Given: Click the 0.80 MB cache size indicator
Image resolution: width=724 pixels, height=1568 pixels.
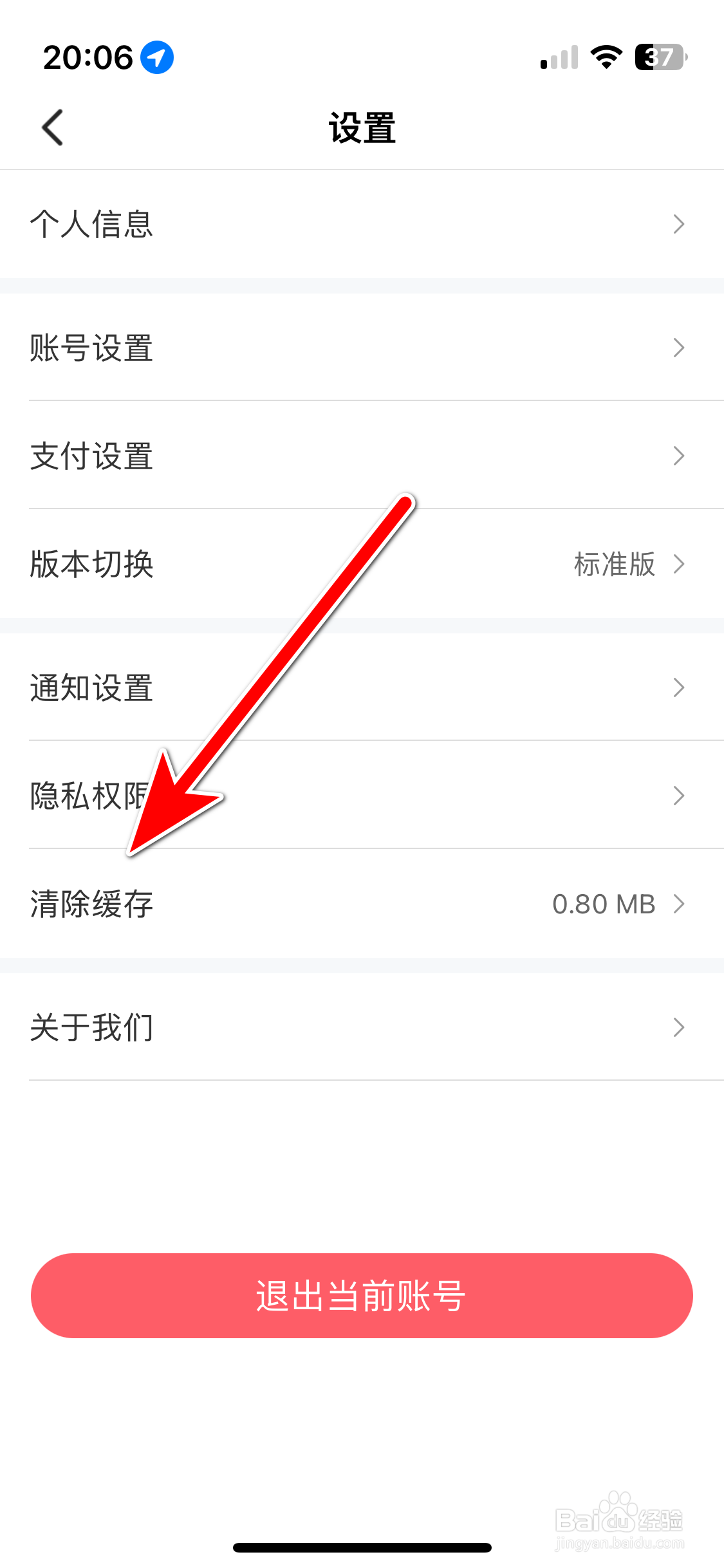Looking at the screenshot, I should [605, 904].
